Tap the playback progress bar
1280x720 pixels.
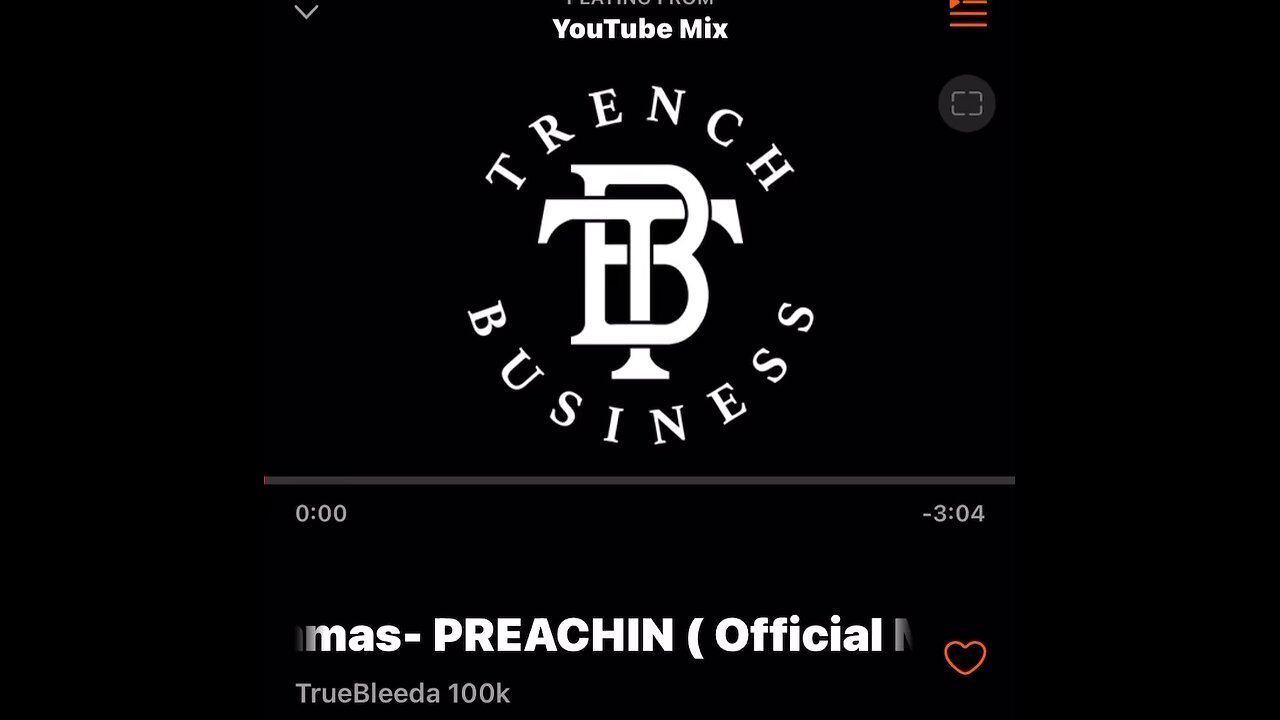point(640,481)
